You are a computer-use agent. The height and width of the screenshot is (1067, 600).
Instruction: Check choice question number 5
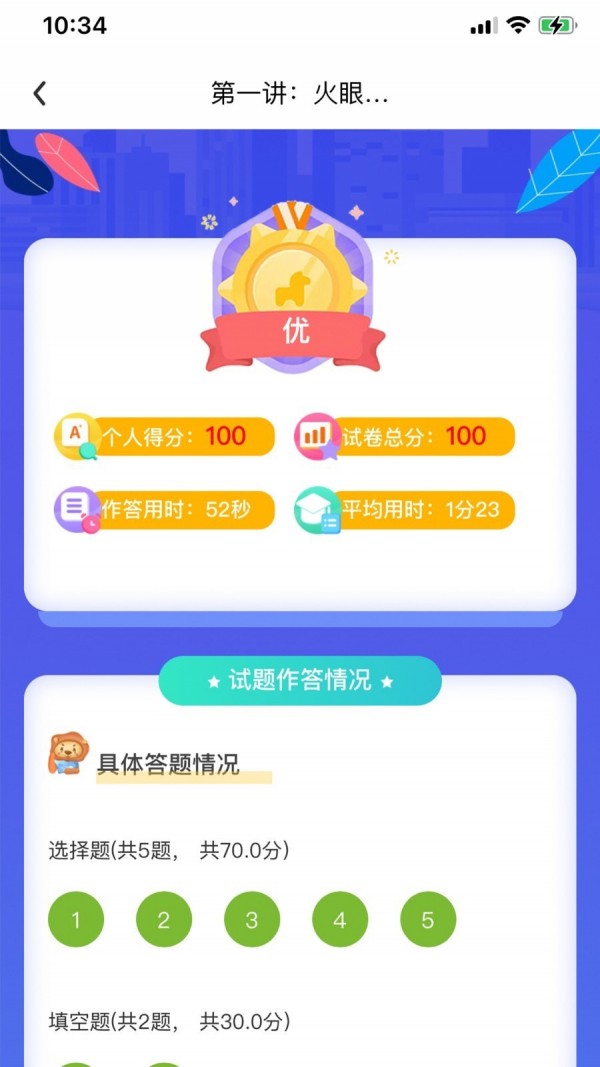[428, 919]
